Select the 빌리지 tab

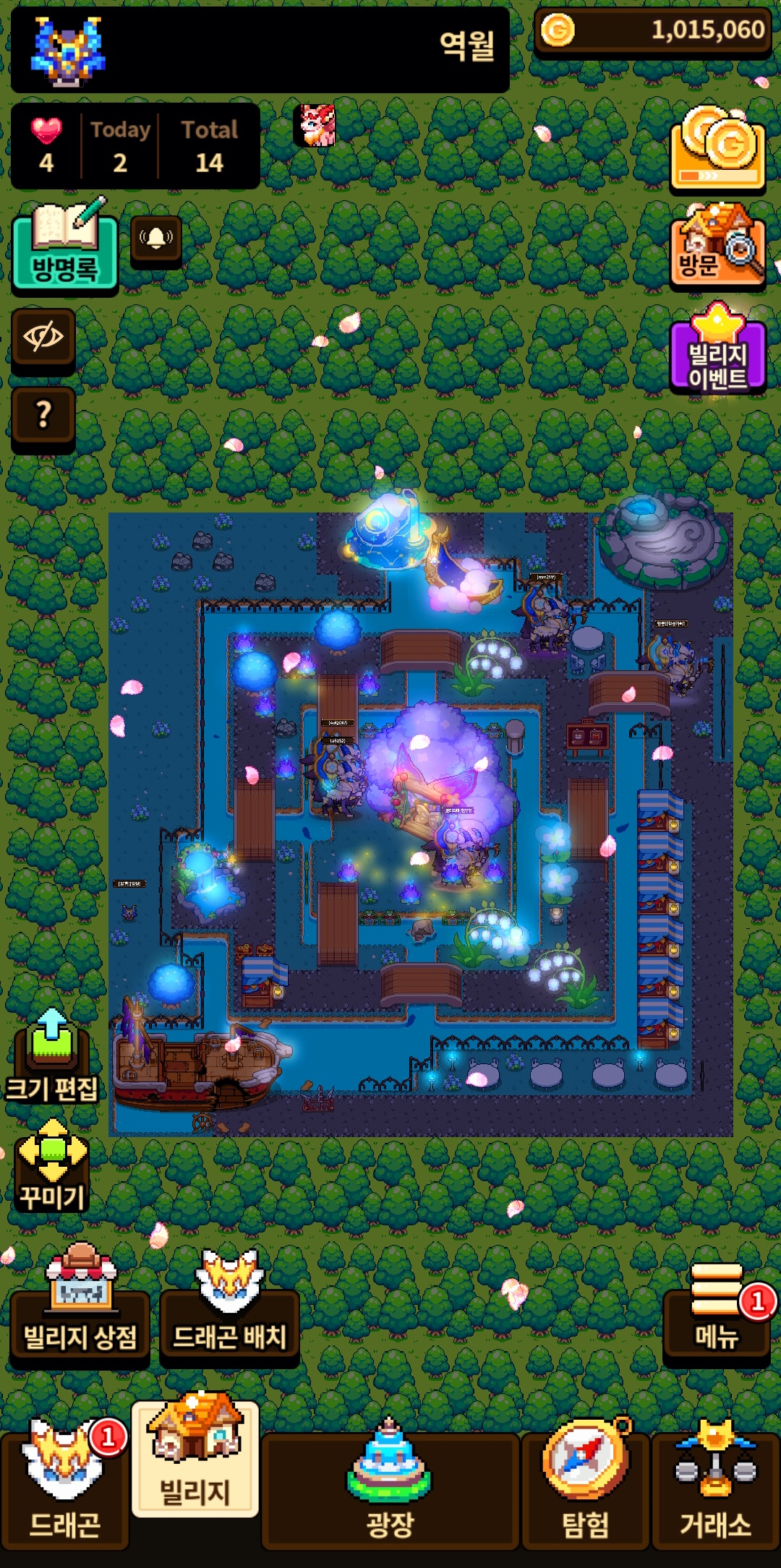click(x=195, y=1460)
